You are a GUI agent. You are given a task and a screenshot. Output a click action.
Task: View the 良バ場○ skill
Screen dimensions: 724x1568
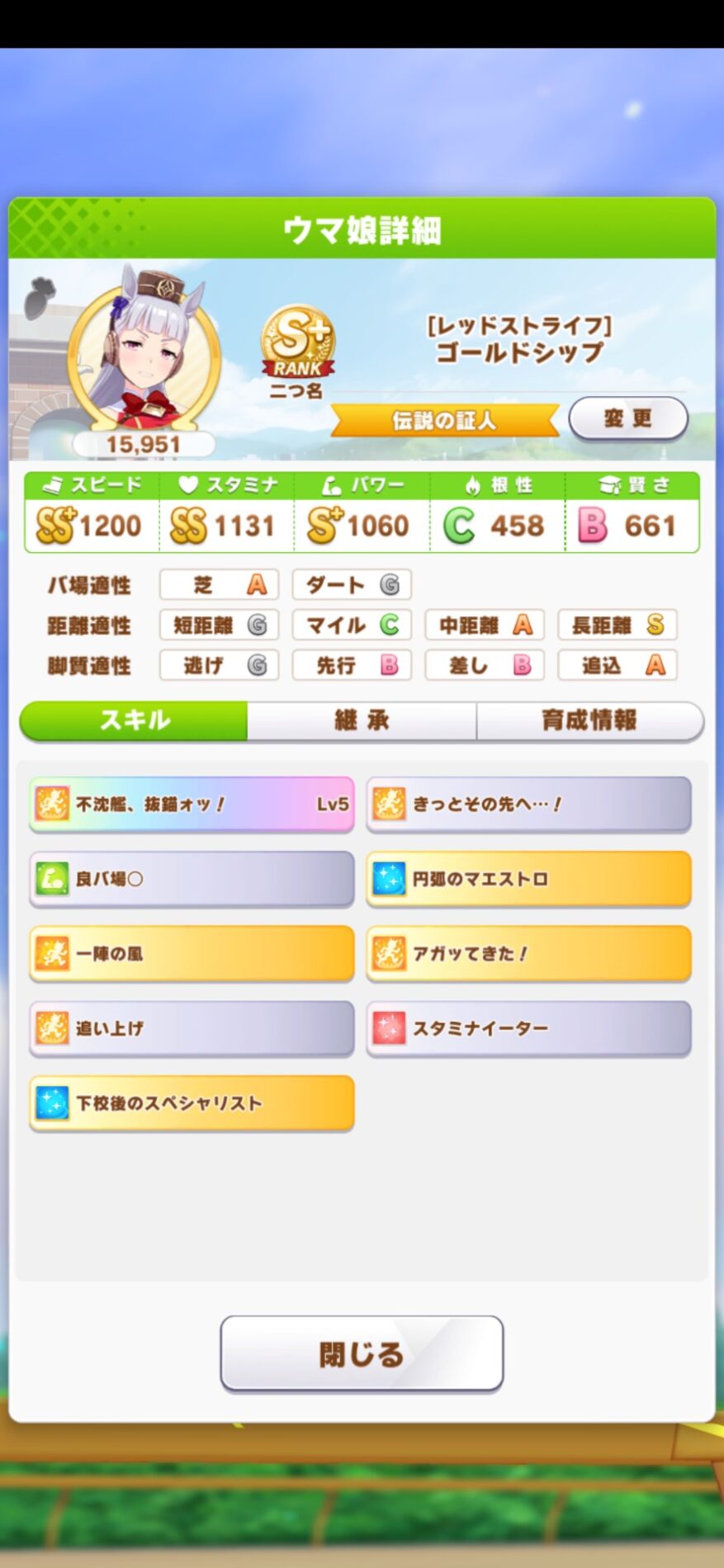(x=192, y=879)
